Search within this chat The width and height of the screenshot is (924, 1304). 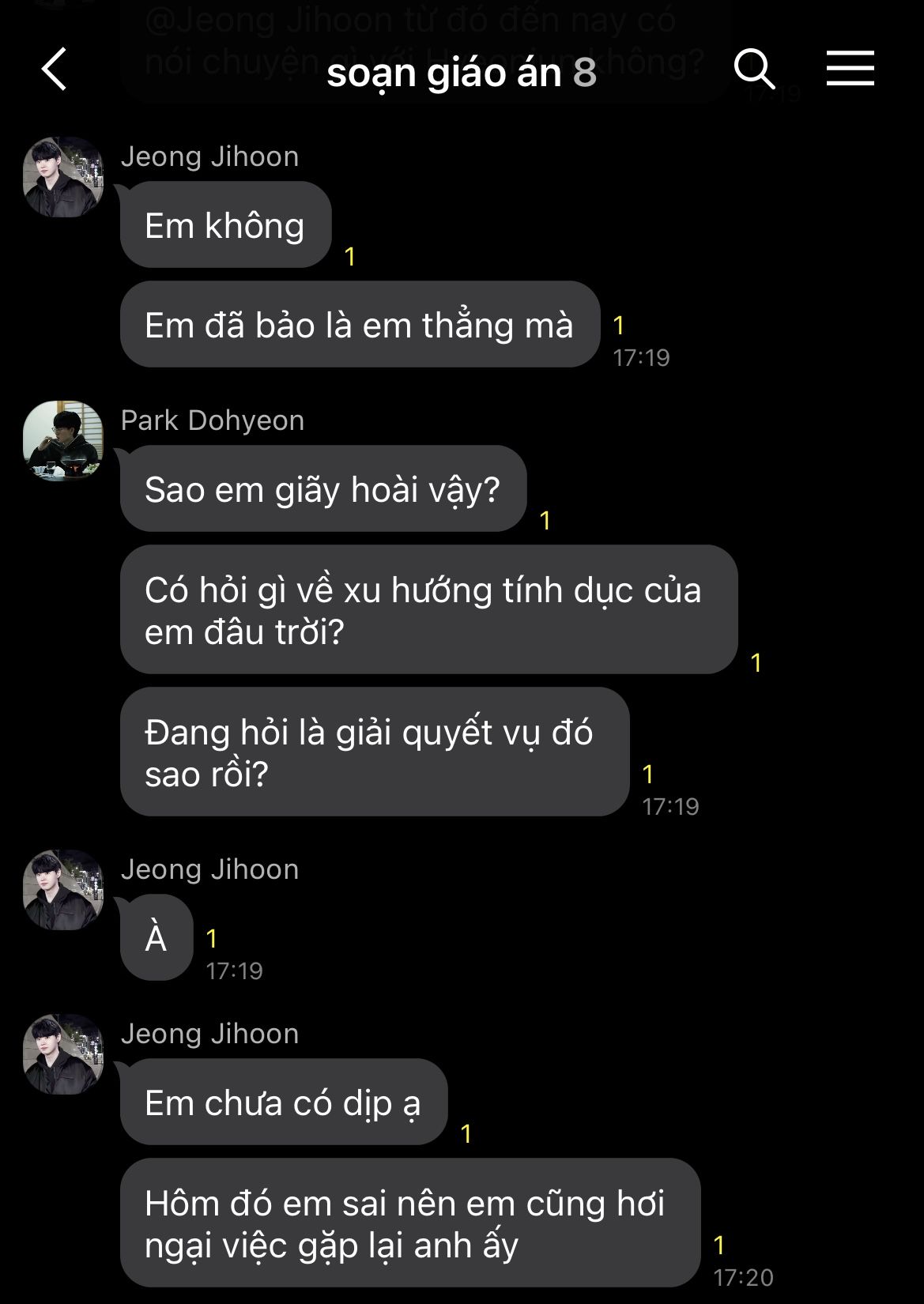[x=754, y=70]
